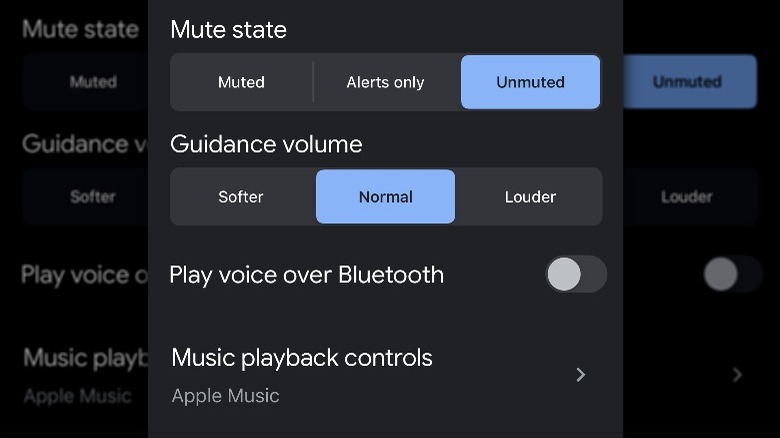Image resolution: width=780 pixels, height=438 pixels.
Task: Set guidance volume to Softer
Action: 241,197
